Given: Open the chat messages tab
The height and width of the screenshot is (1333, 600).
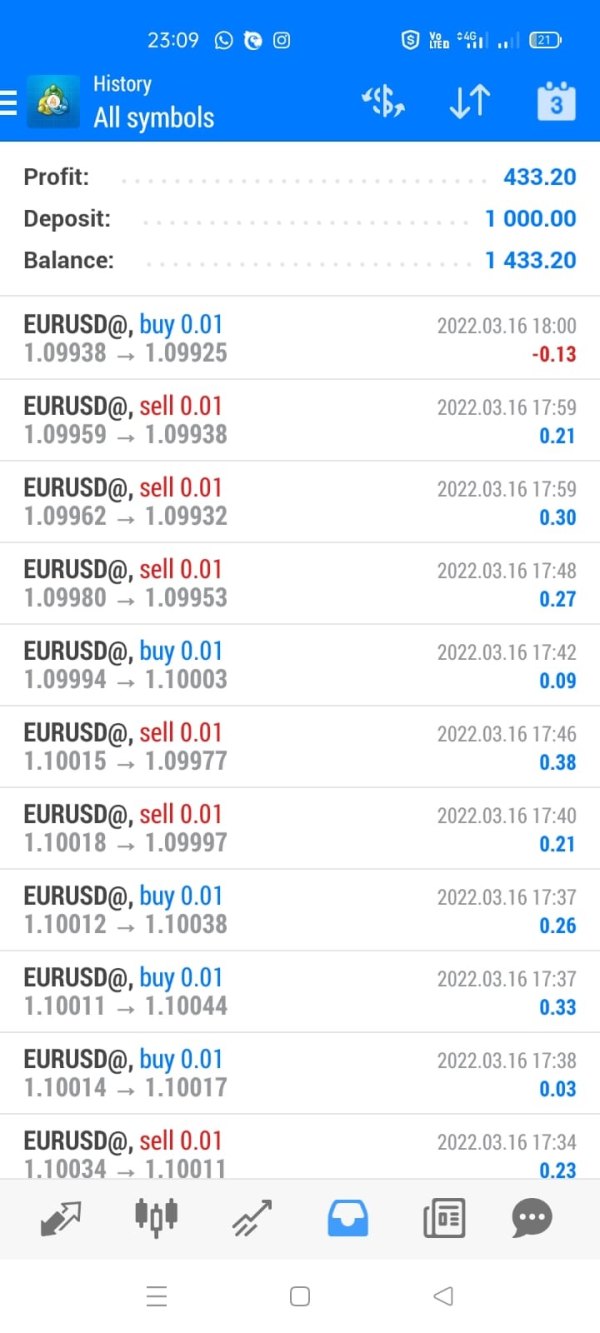Looking at the screenshot, I should coord(532,1217).
